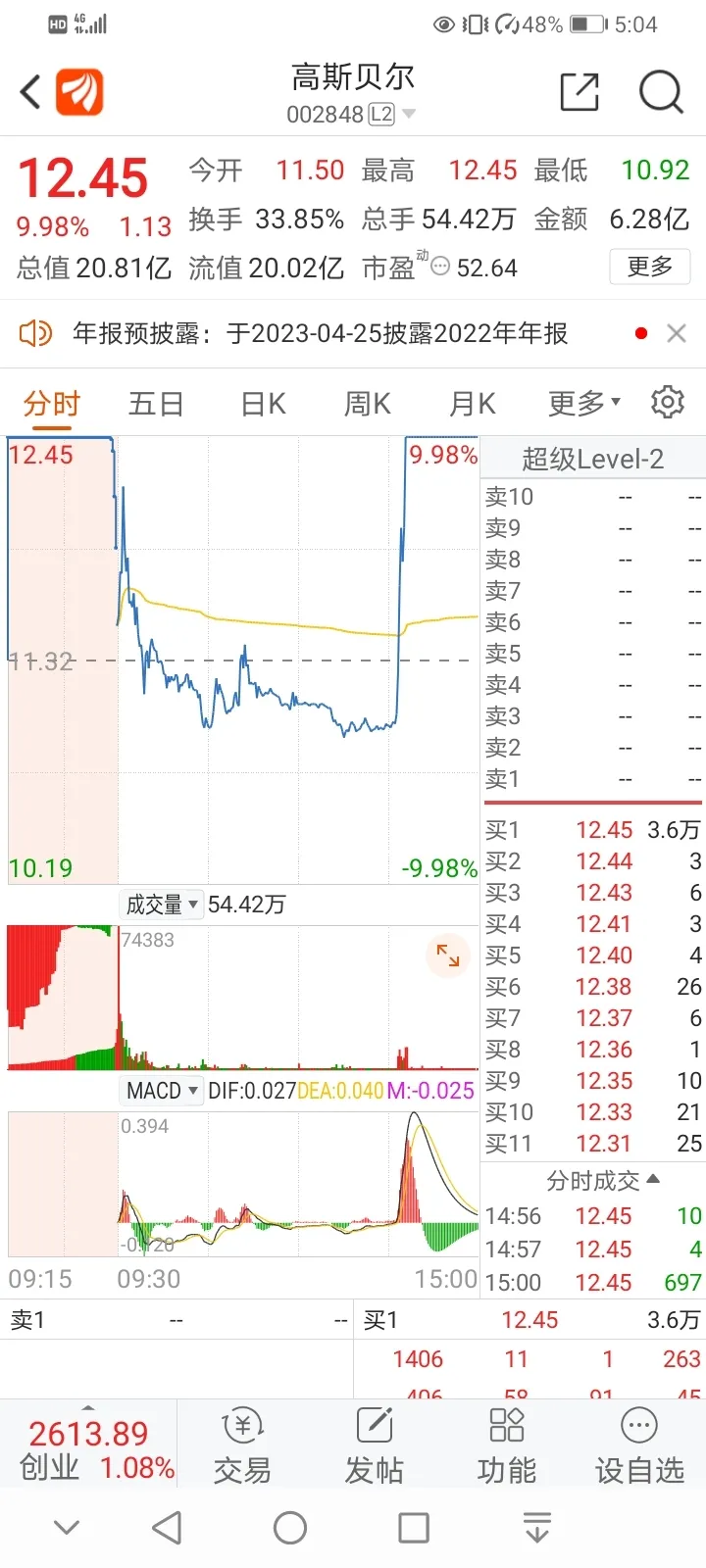This screenshot has height=1568, width=706.
Task: Expand the chart to fullscreen
Action: click(448, 955)
